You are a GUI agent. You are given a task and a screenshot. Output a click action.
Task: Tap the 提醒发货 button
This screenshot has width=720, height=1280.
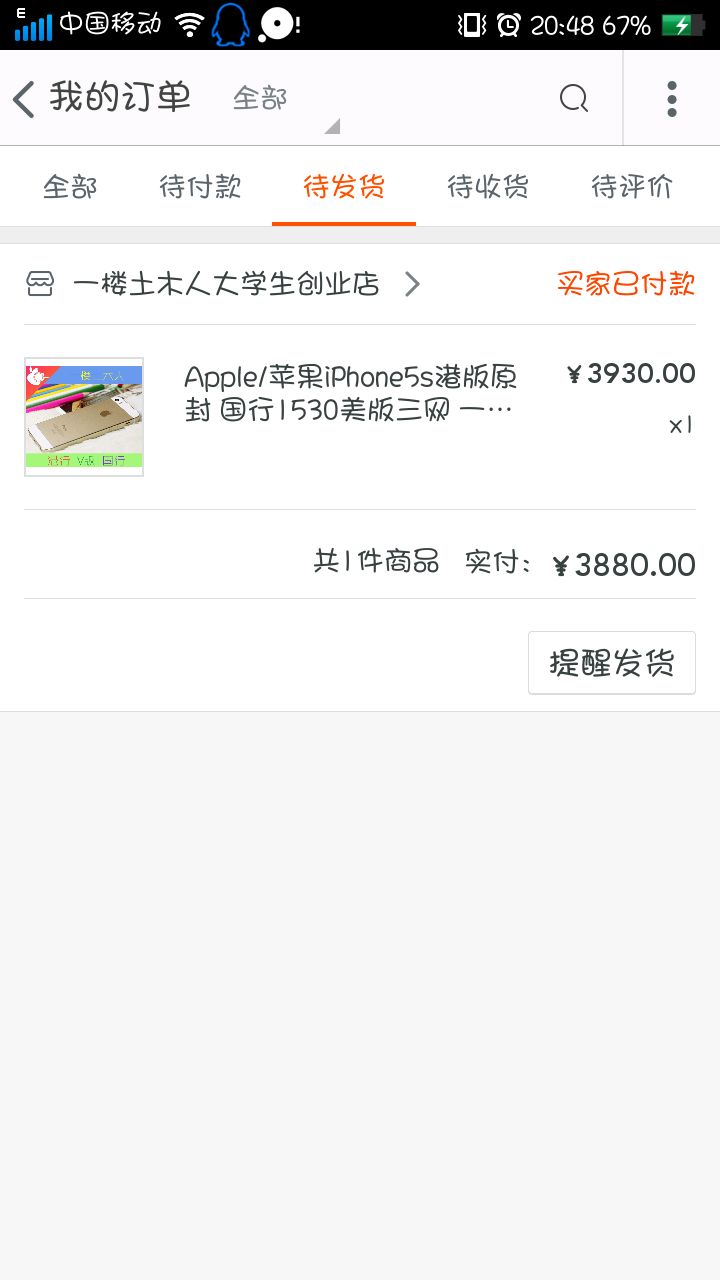(612, 662)
